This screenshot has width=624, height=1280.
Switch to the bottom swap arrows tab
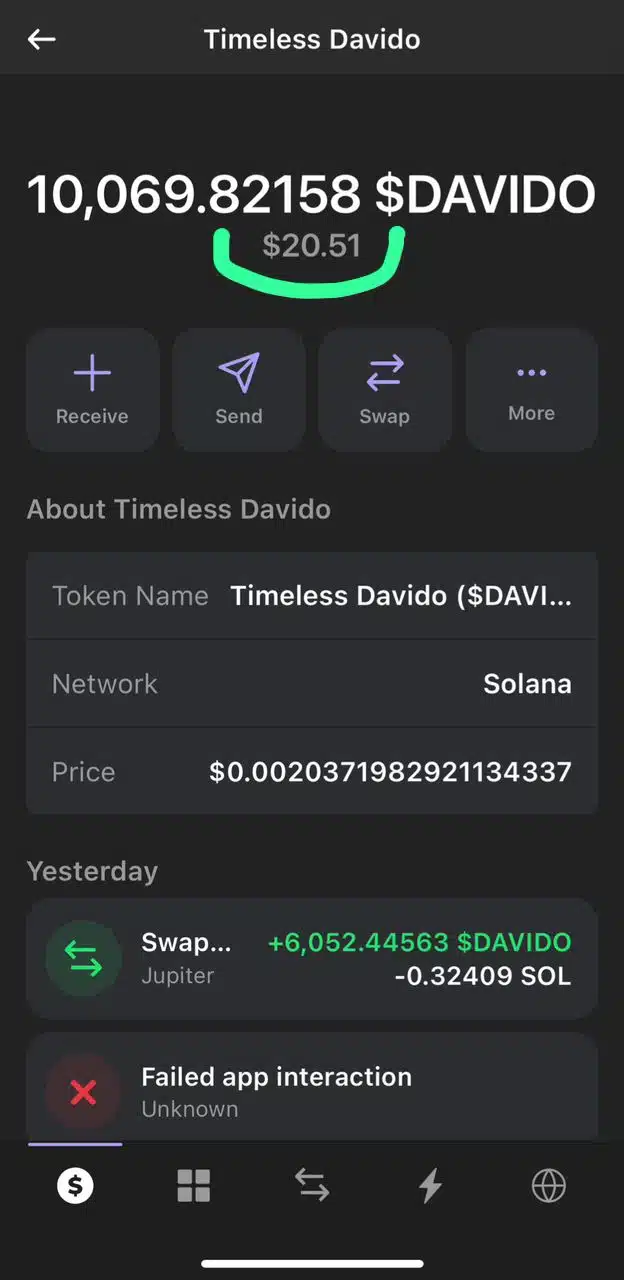point(312,1186)
